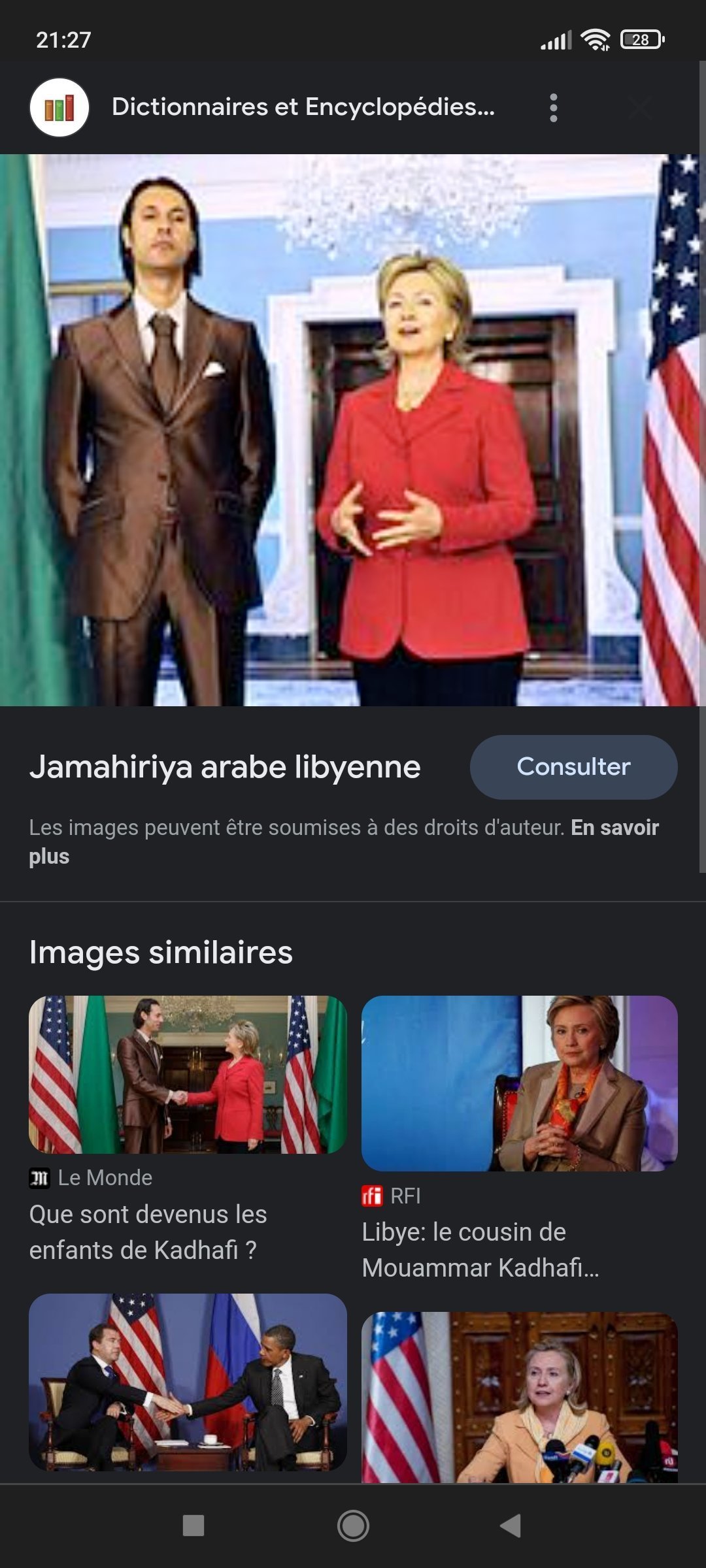Go to the home screen
This screenshot has width=706, height=1568.
pyautogui.click(x=353, y=1526)
